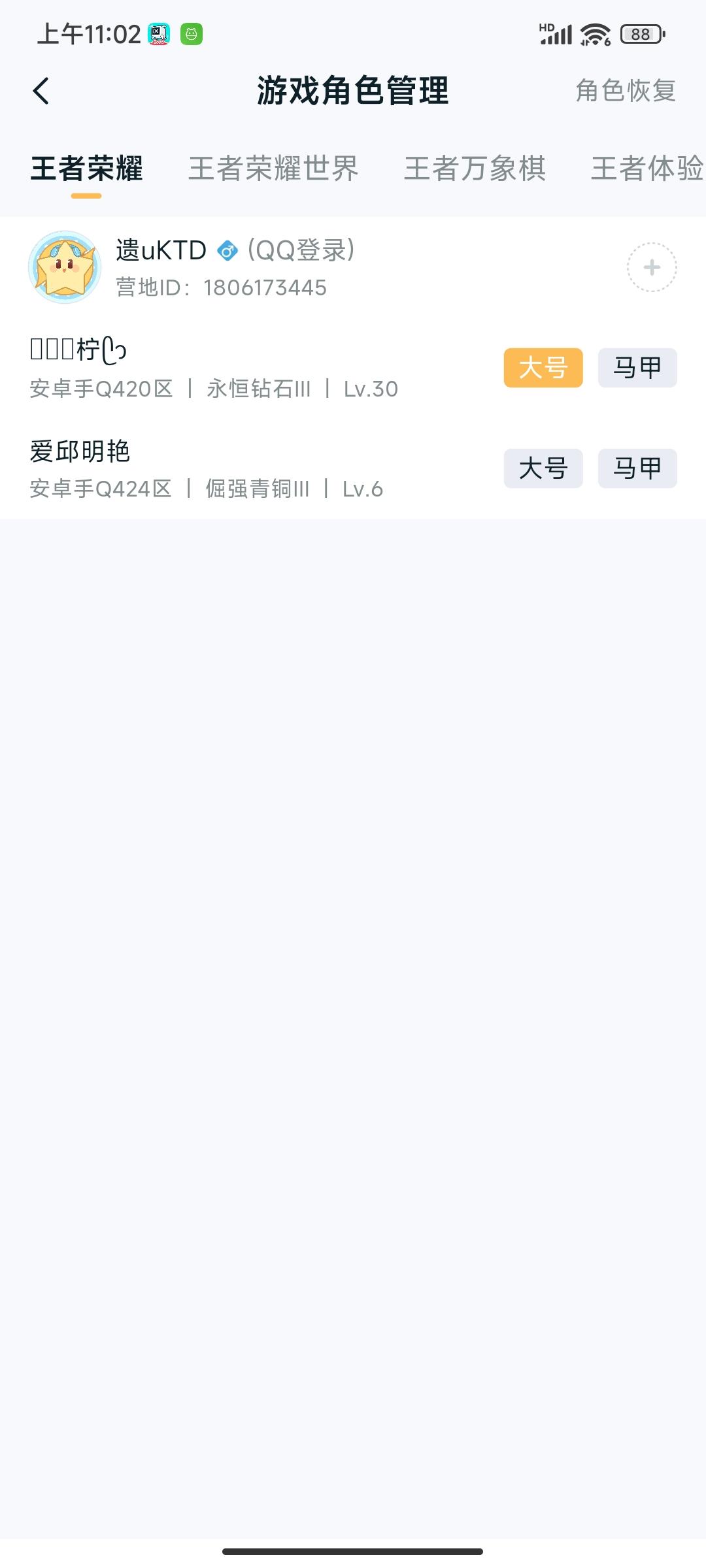Tap the circular add (+) button to bind account
The height and width of the screenshot is (1568, 706).
coord(651,267)
